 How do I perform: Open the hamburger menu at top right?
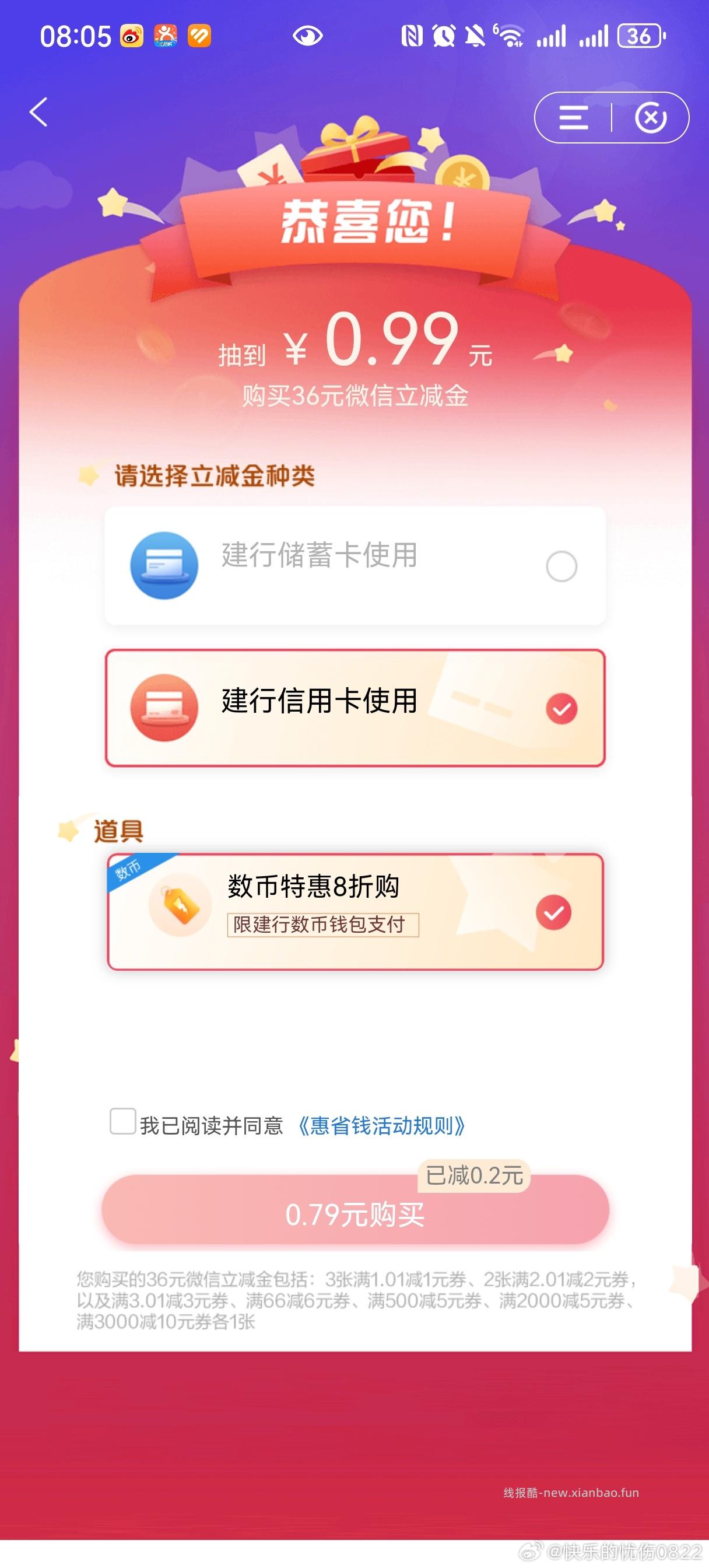click(x=573, y=117)
